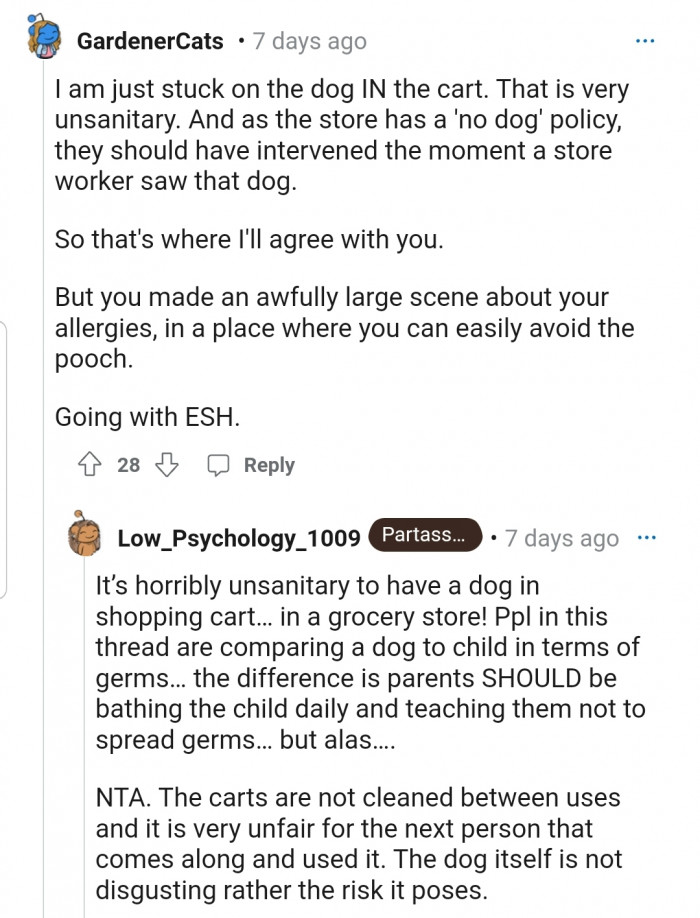Downvote GardenerCats' comment
The width and height of the screenshot is (700, 918).
click(166, 465)
